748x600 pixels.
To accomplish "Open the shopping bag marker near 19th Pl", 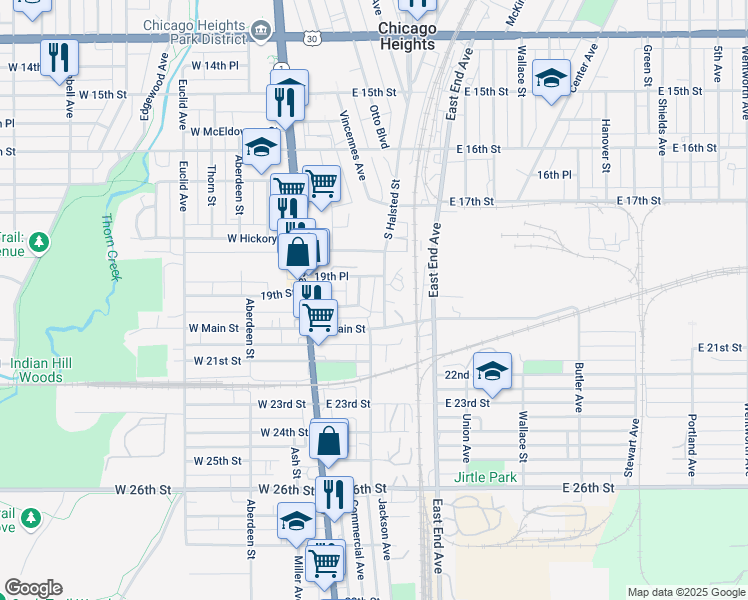I will 298,255.
